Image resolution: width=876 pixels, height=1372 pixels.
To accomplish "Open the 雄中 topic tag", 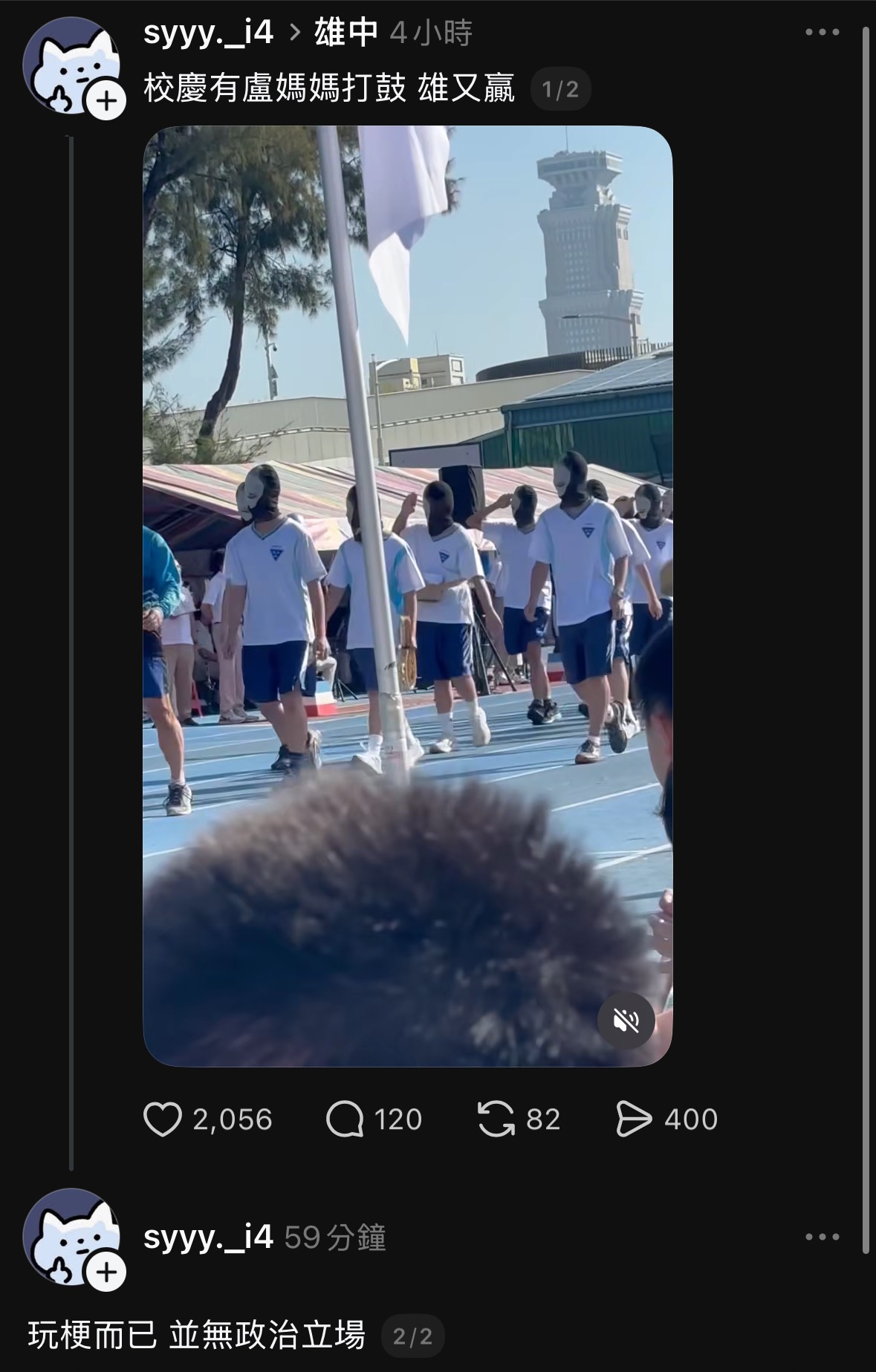I will 345,33.
